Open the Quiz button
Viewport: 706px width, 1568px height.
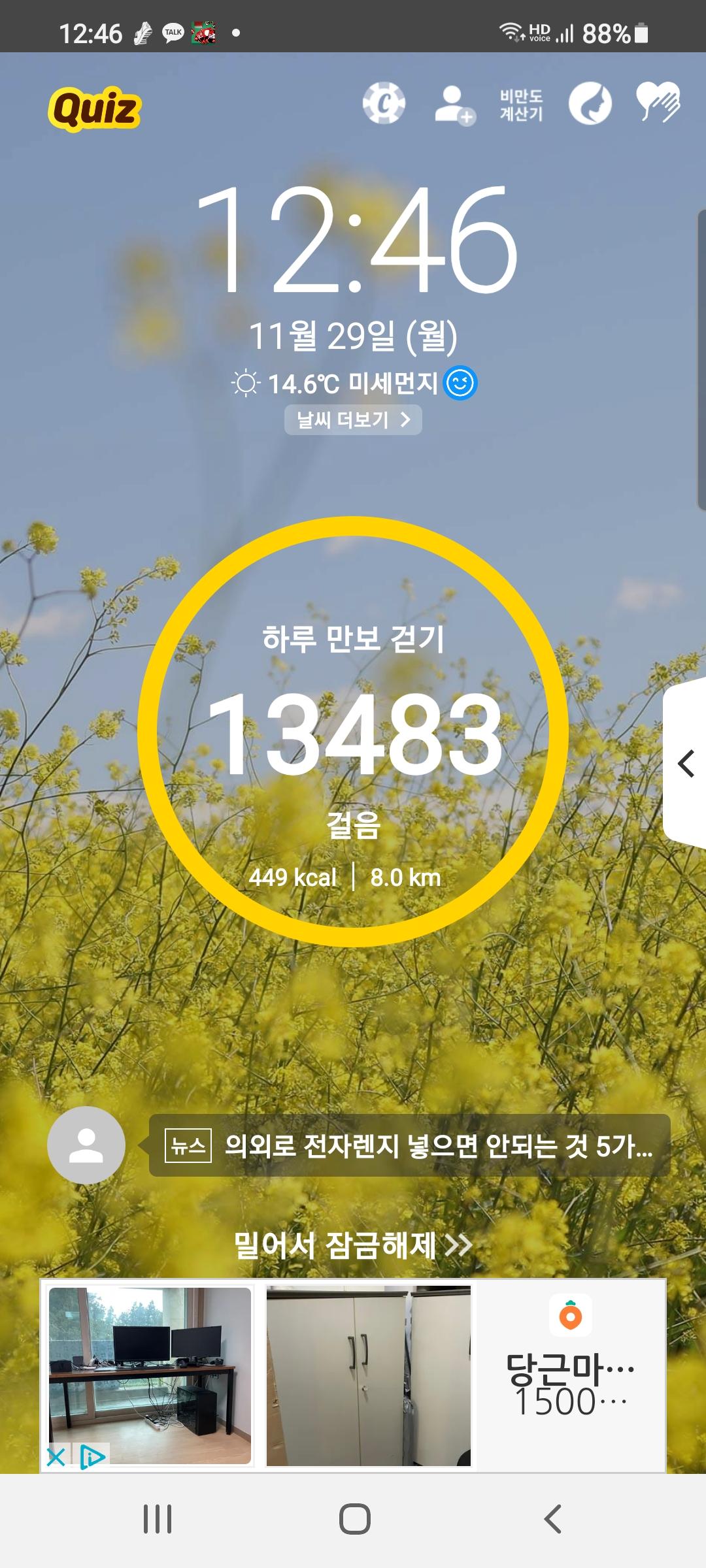tap(95, 108)
